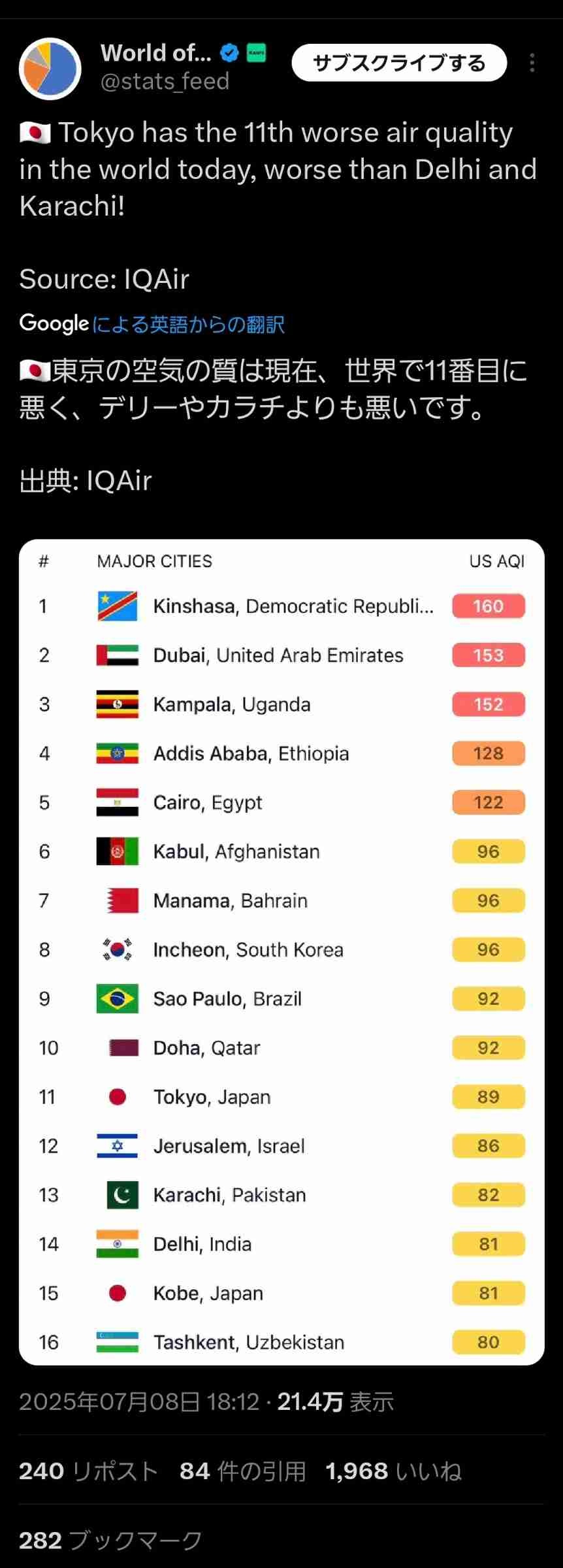Tap the サブスクライブする subscribe button
Viewport: 563px width, 1568px height.
coord(399,63)
